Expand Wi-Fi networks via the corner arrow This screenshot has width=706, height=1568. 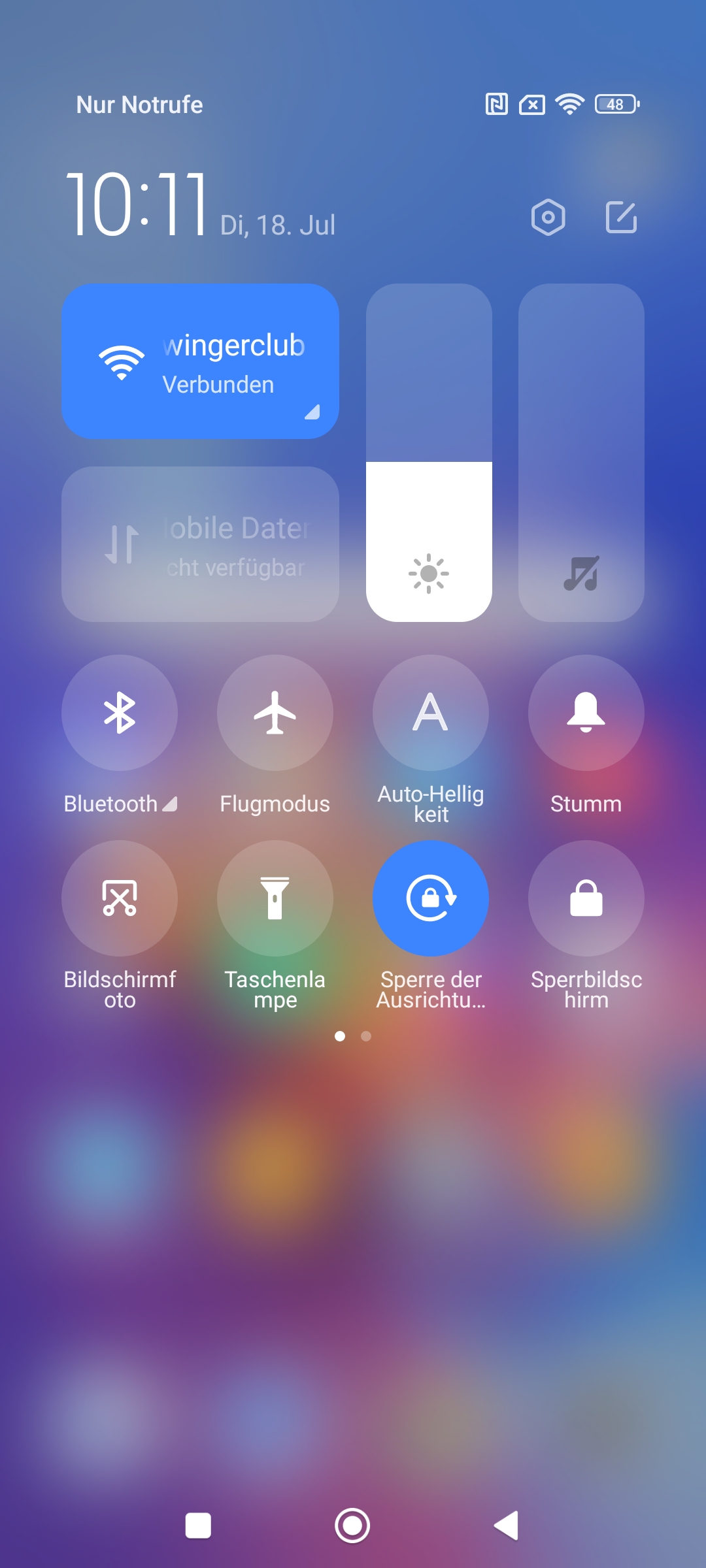pos(312,412)
